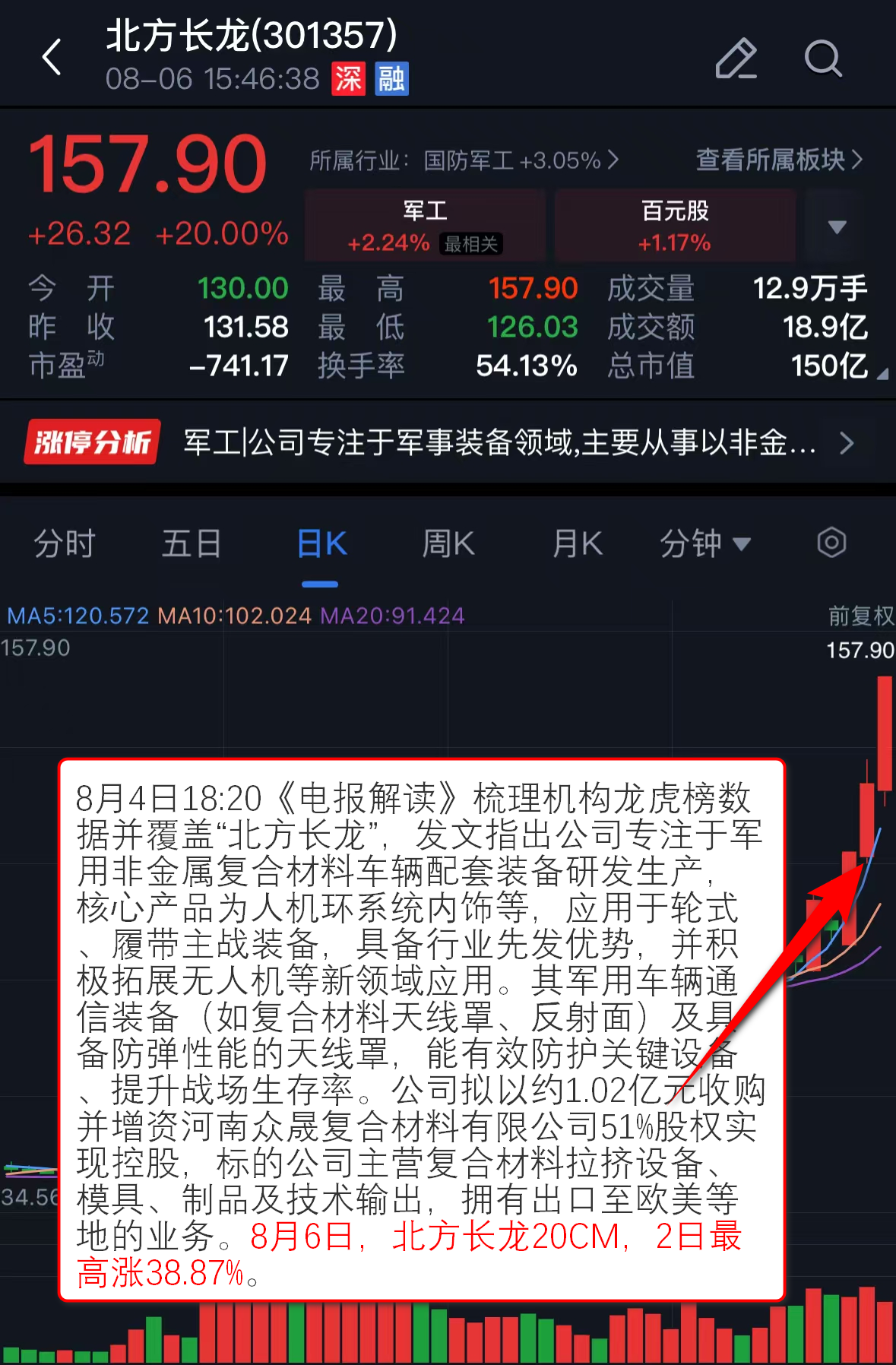Switch to the 月K chart tab

click(578, 544)
